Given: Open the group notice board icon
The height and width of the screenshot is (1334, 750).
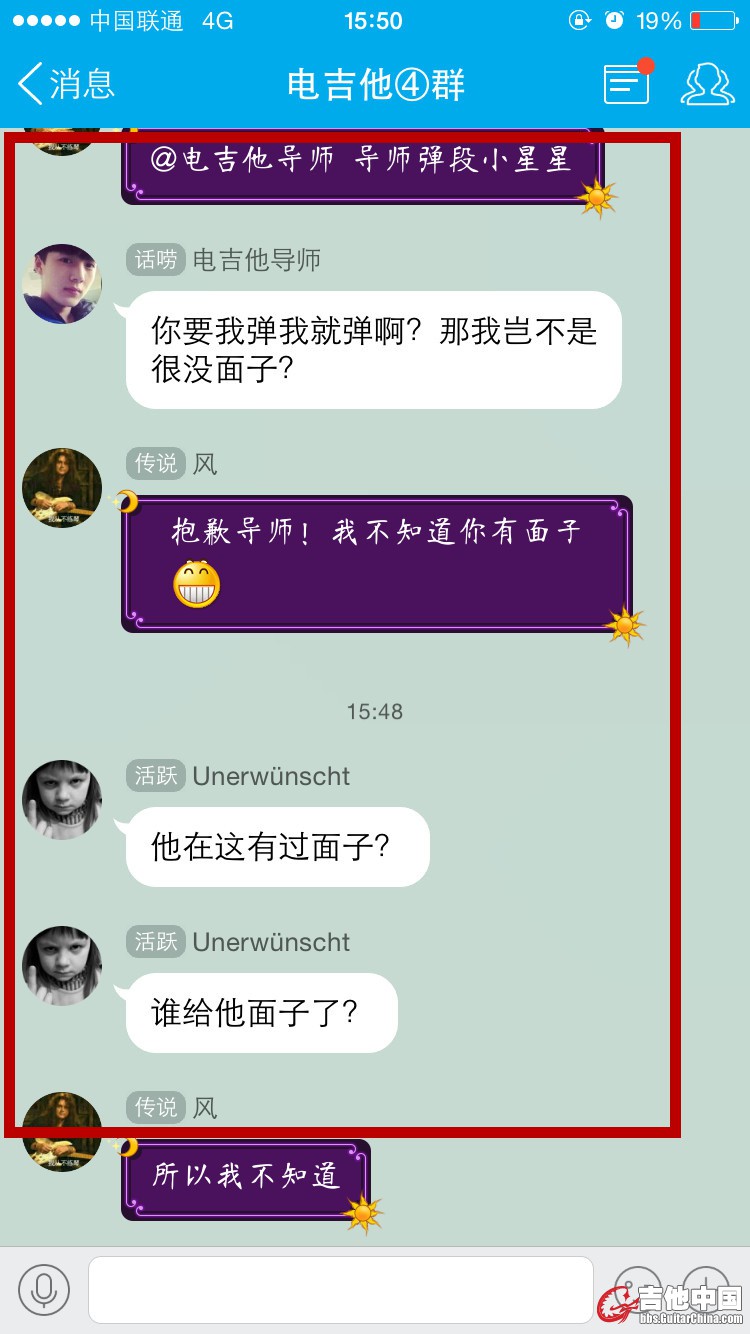Looking at the screenshot, I should point(627,84).
